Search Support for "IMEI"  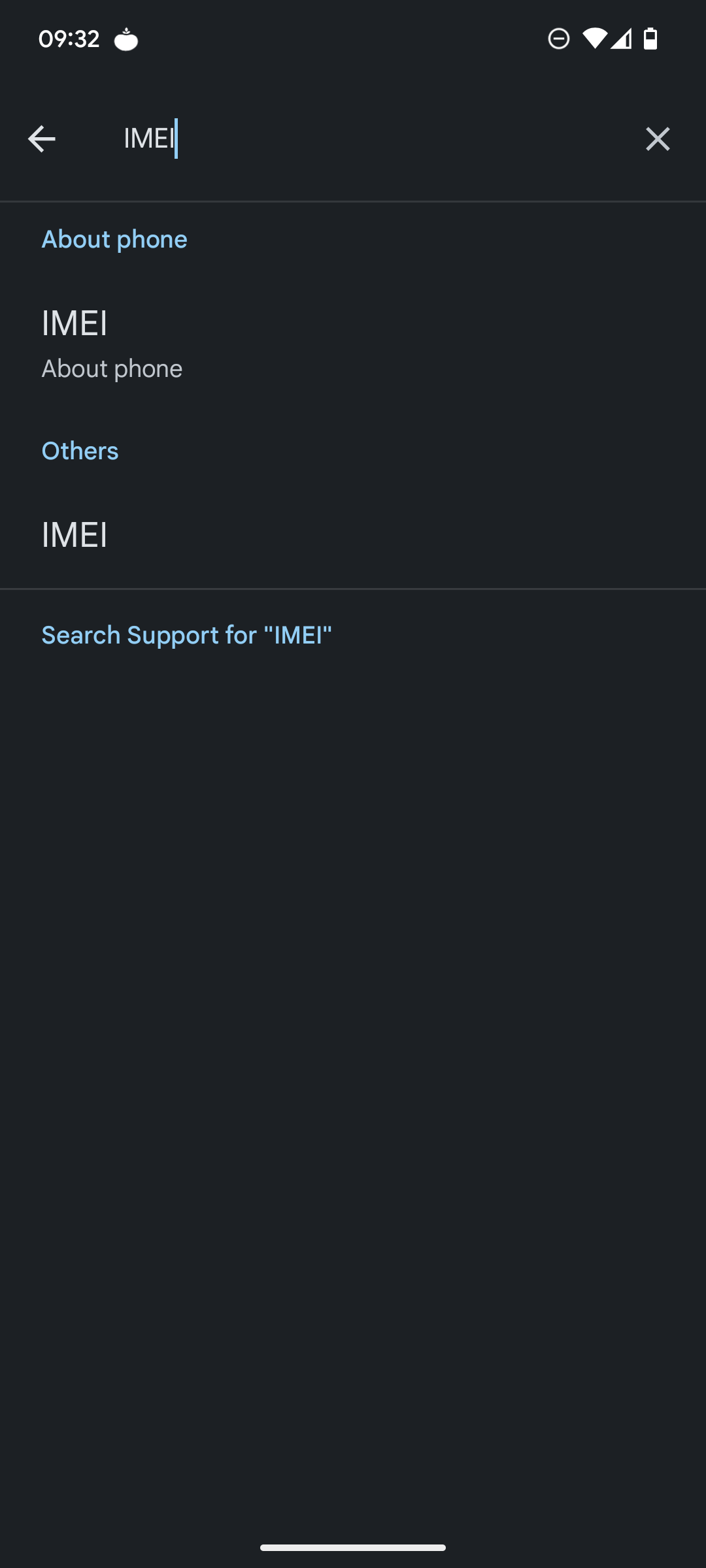pyautogui.click(x=187, y=635)
